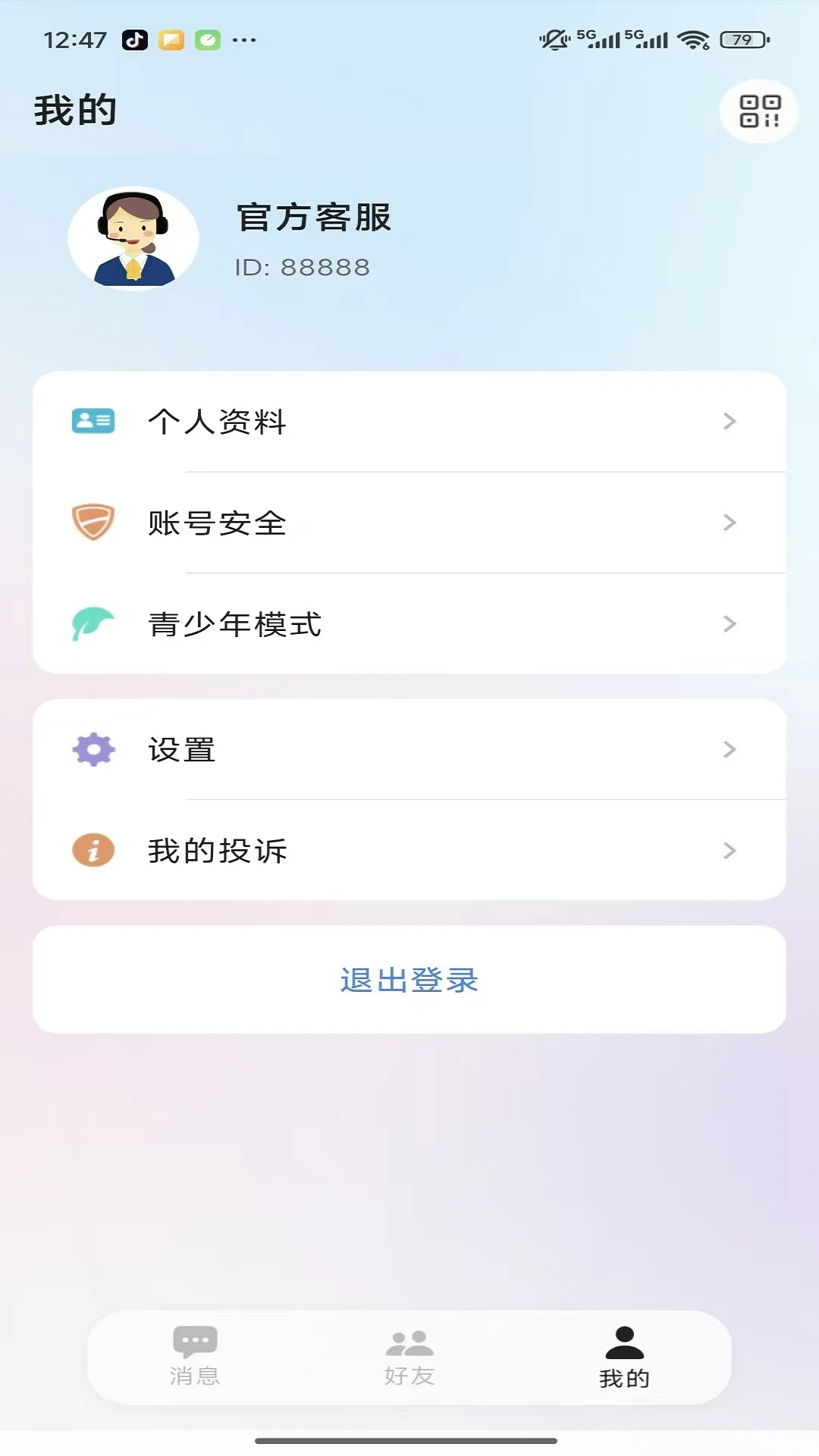Open the QR code scanner icon
This screenshot has width=819, height=1456.
click(x=759, y=111)
